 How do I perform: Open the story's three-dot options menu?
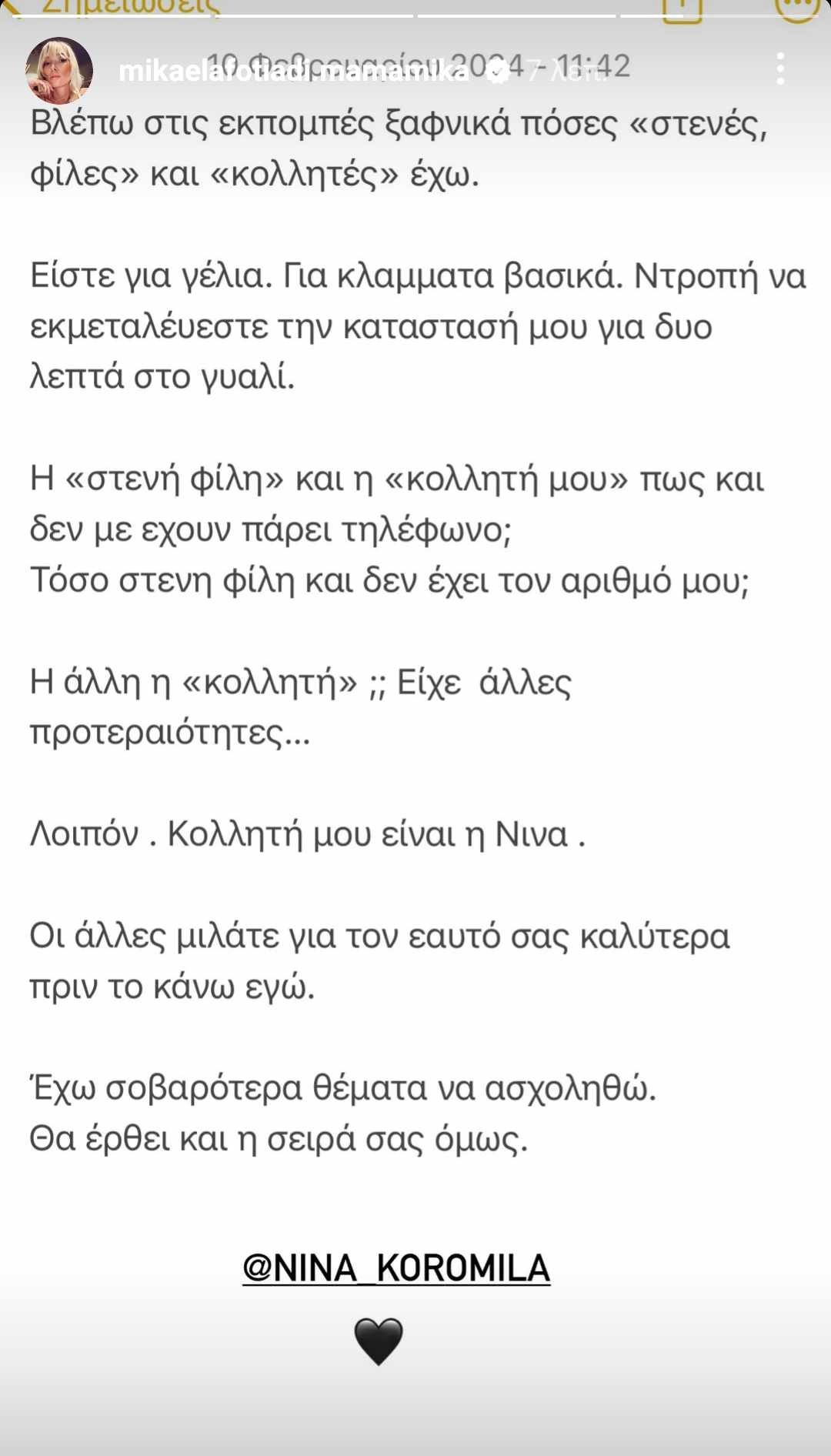pyautogui.click(x=780, y=69)
